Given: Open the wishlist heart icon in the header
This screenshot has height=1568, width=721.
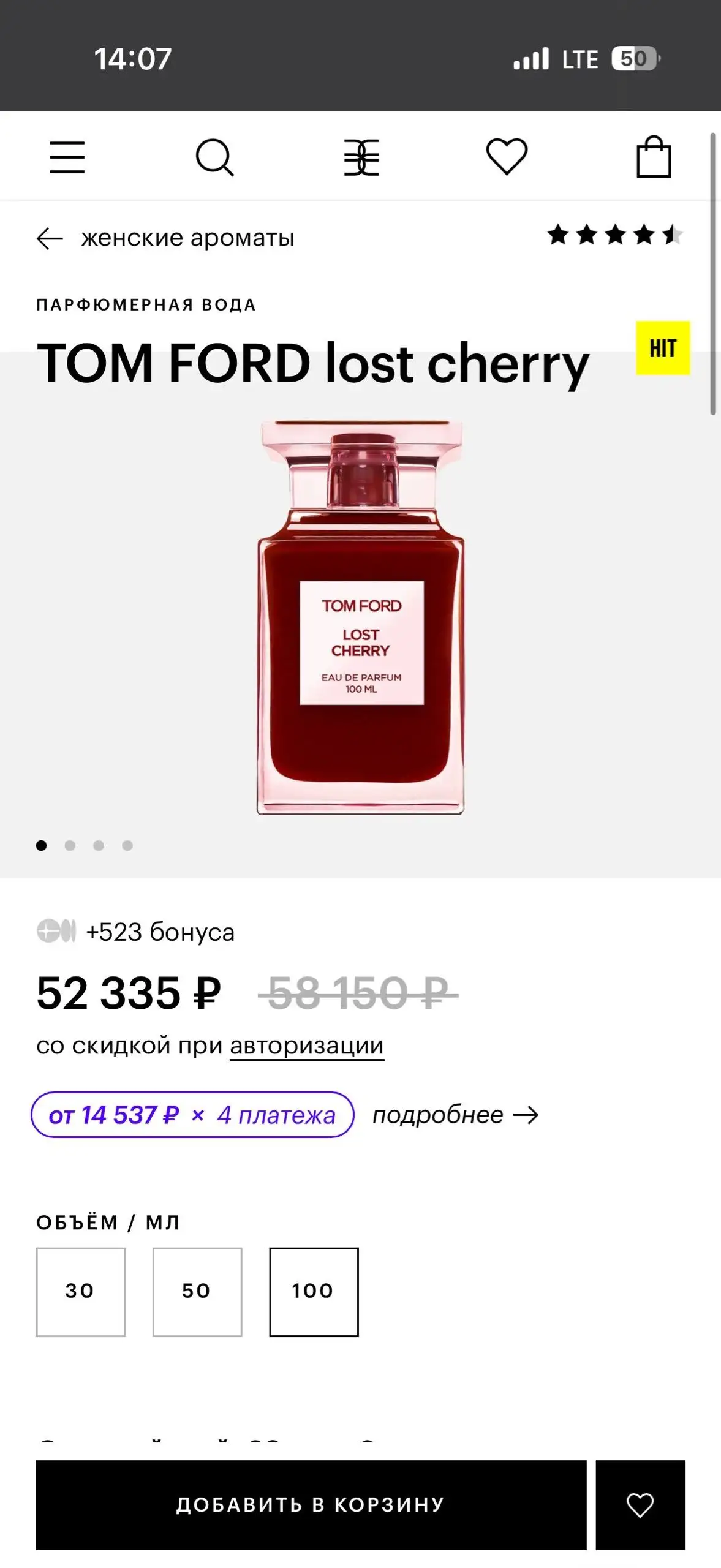Looking at the screenshot, I should click(508, 156).
